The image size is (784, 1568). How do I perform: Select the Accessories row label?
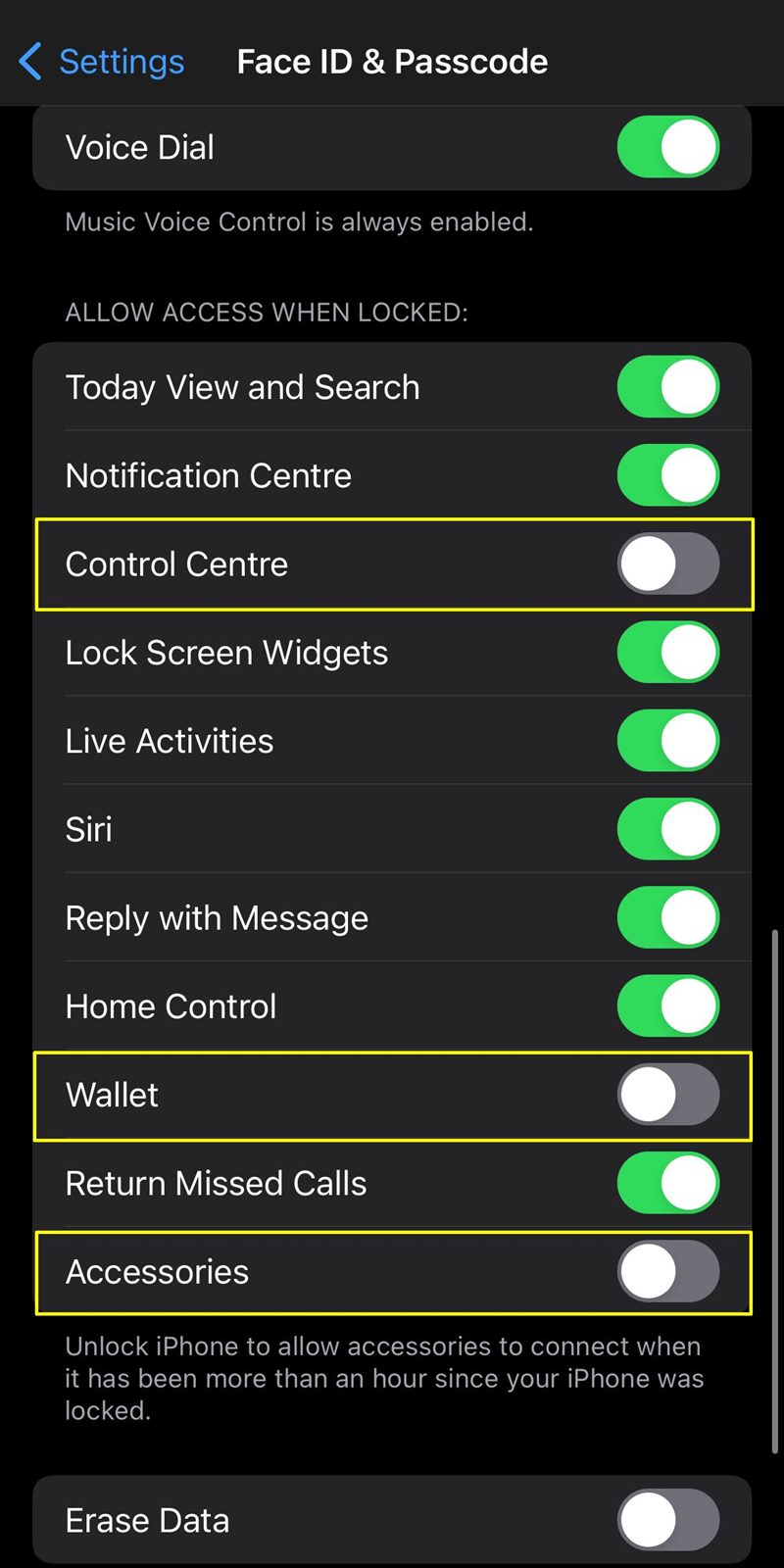157,1271
